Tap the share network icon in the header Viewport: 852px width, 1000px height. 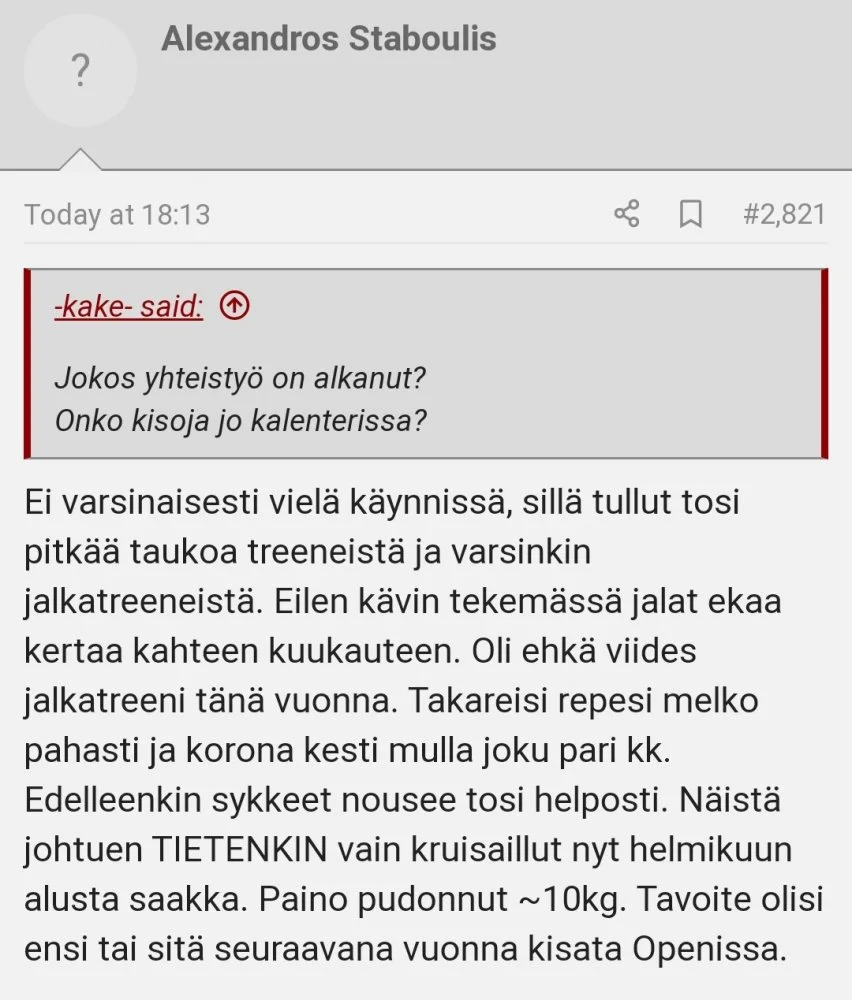coord(626,213)
